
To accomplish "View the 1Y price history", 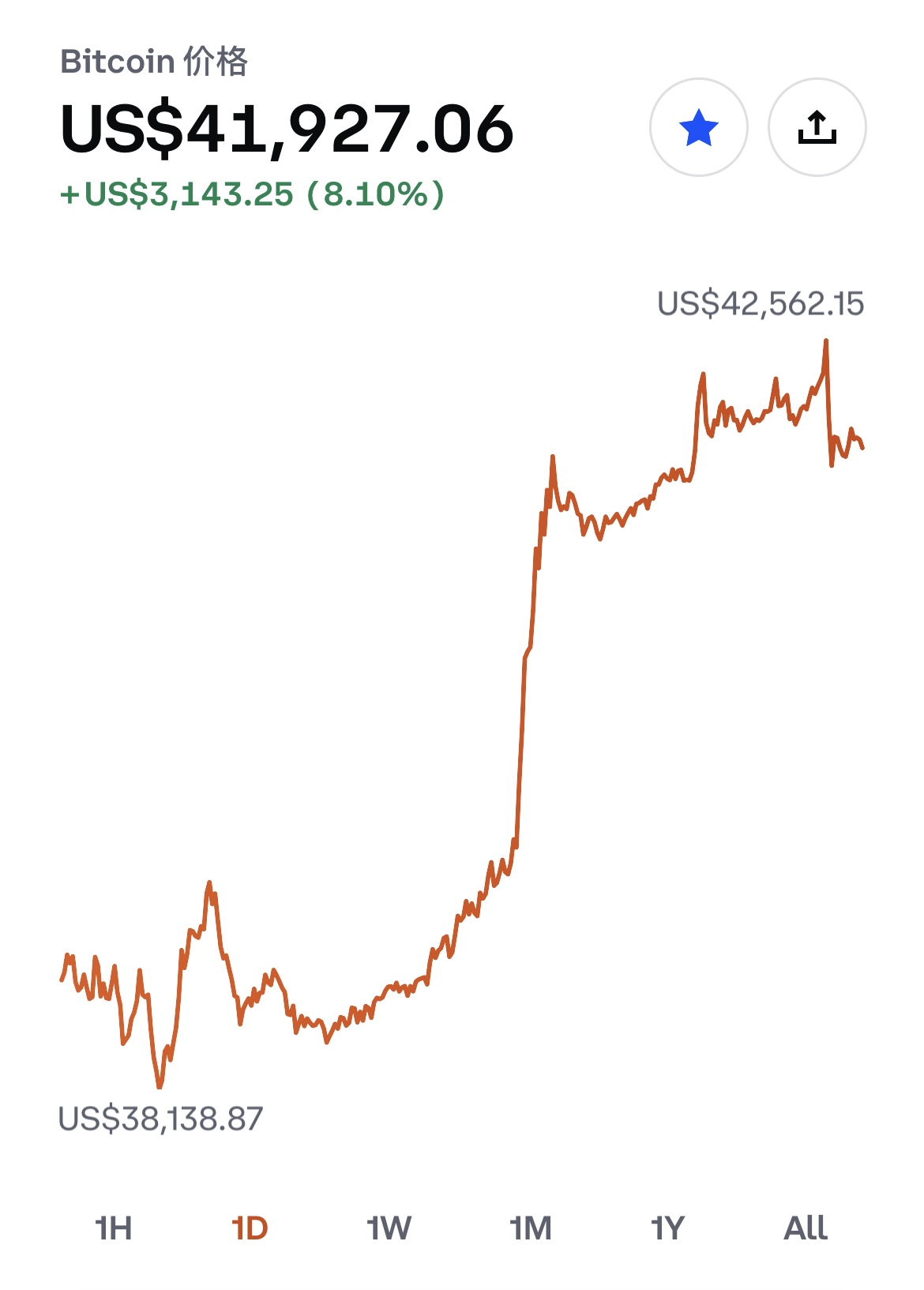I will coord(667,1228).
